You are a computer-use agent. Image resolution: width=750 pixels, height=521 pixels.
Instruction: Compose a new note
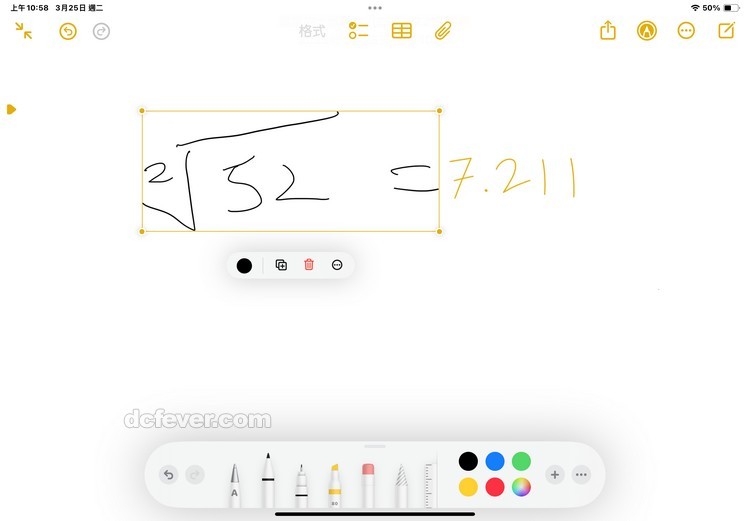727,31
